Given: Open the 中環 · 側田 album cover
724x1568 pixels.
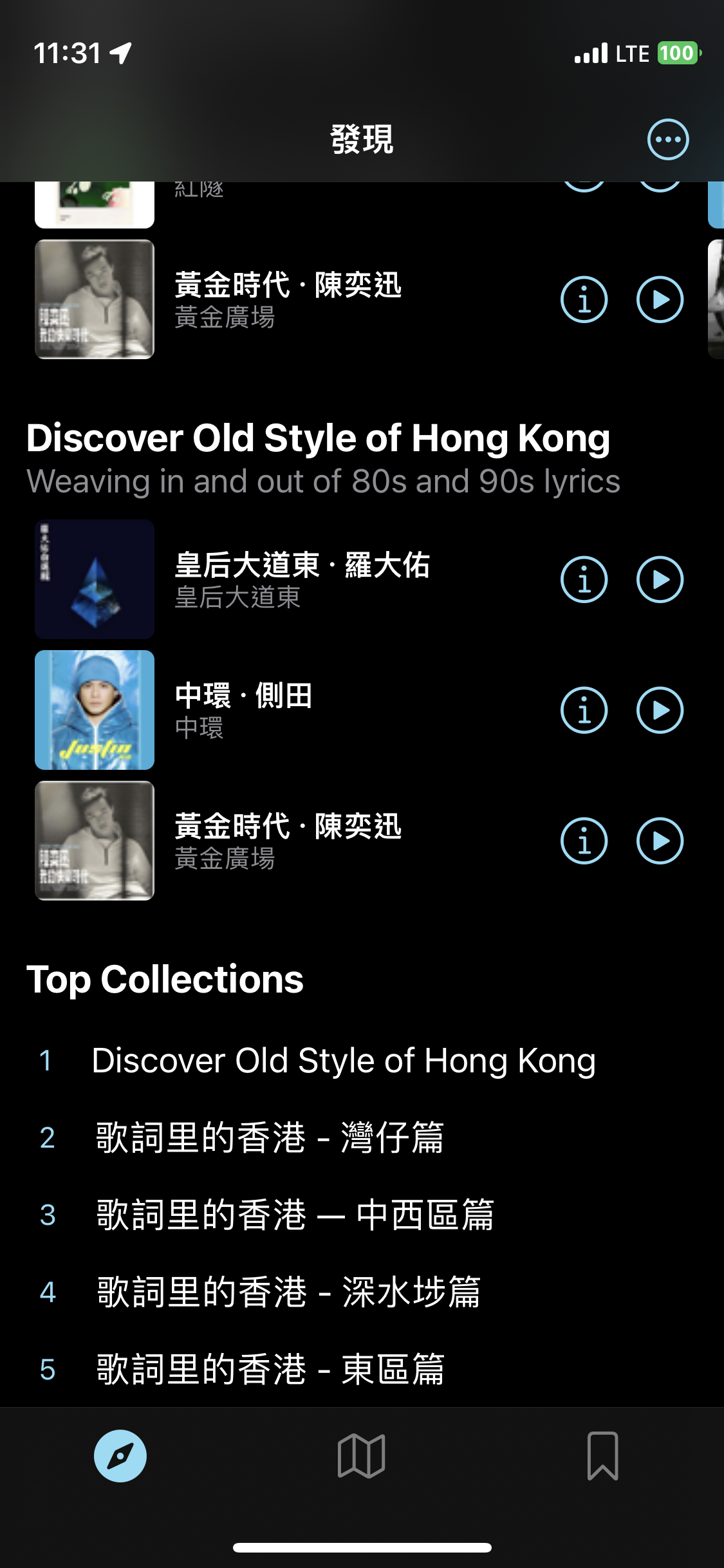Looking at the screenshot, I should tap(95, 710).
